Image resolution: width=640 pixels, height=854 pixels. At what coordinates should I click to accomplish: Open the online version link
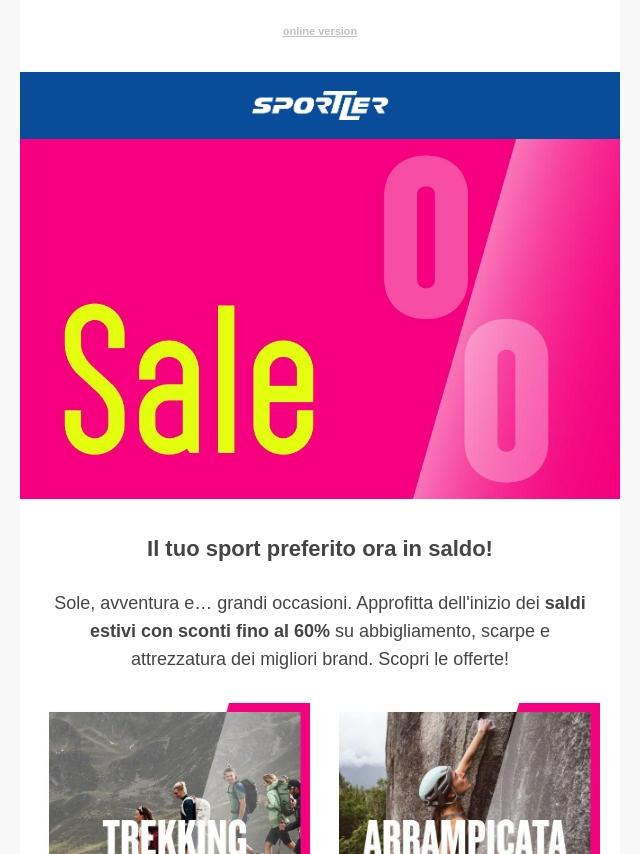click(319, 32)
